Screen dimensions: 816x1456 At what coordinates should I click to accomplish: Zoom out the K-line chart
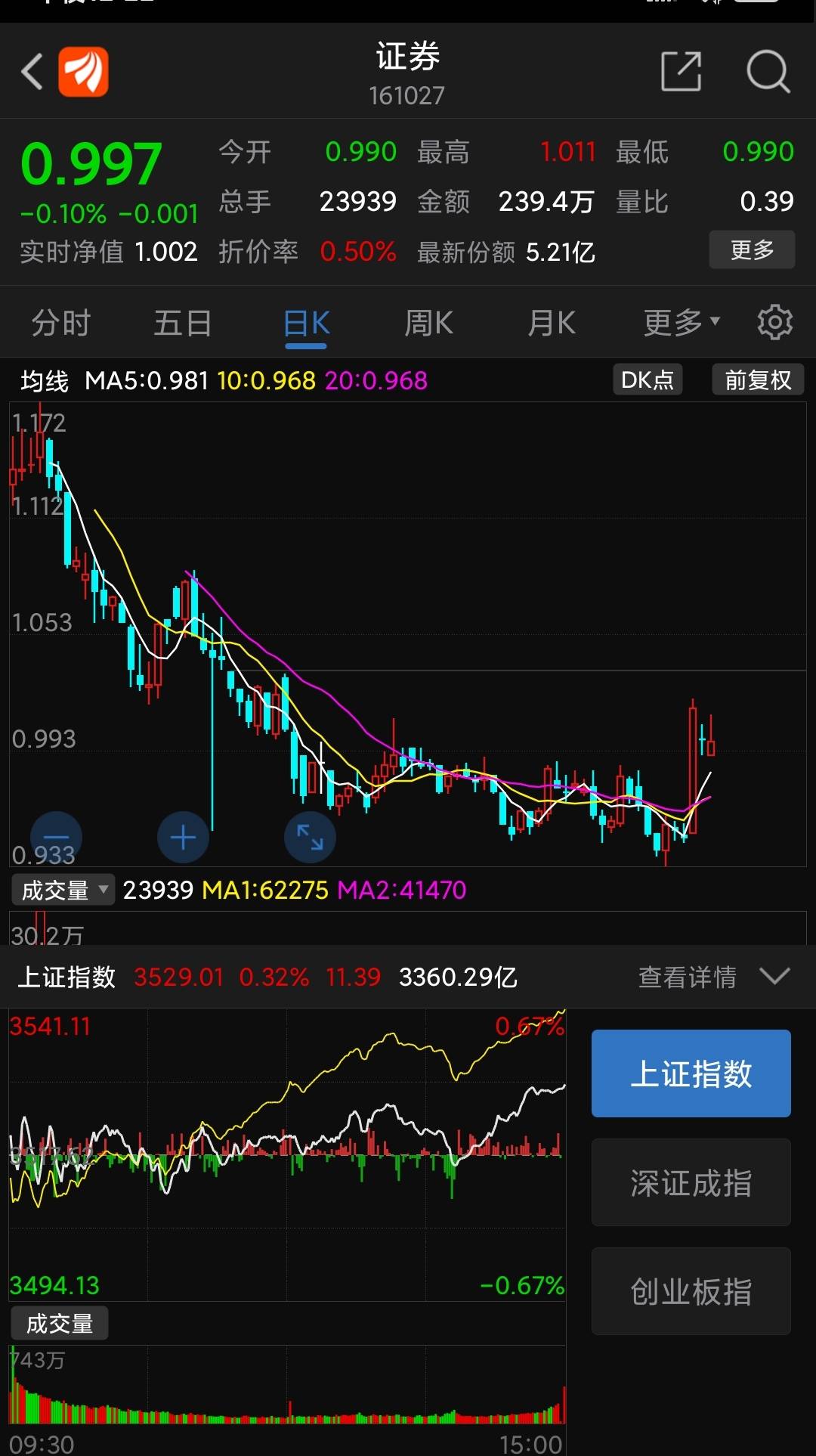pos(56,838)
